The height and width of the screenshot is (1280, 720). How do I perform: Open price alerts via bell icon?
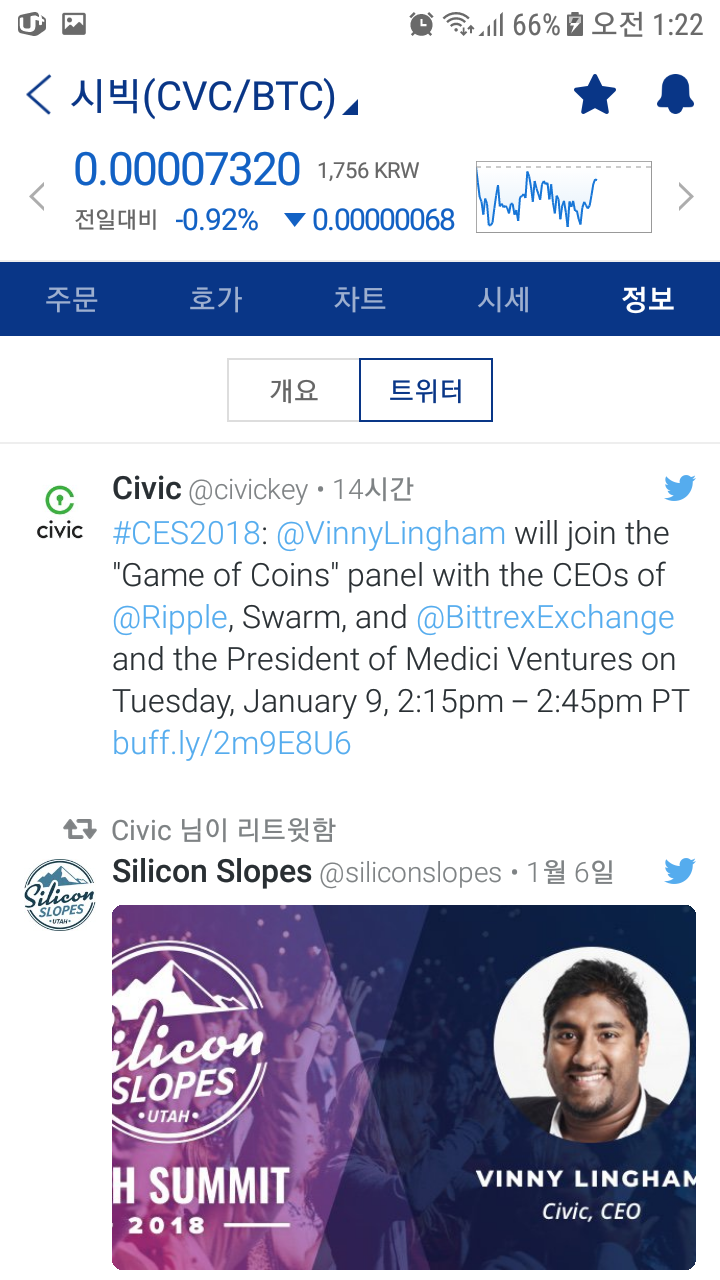tap(675, 94)
